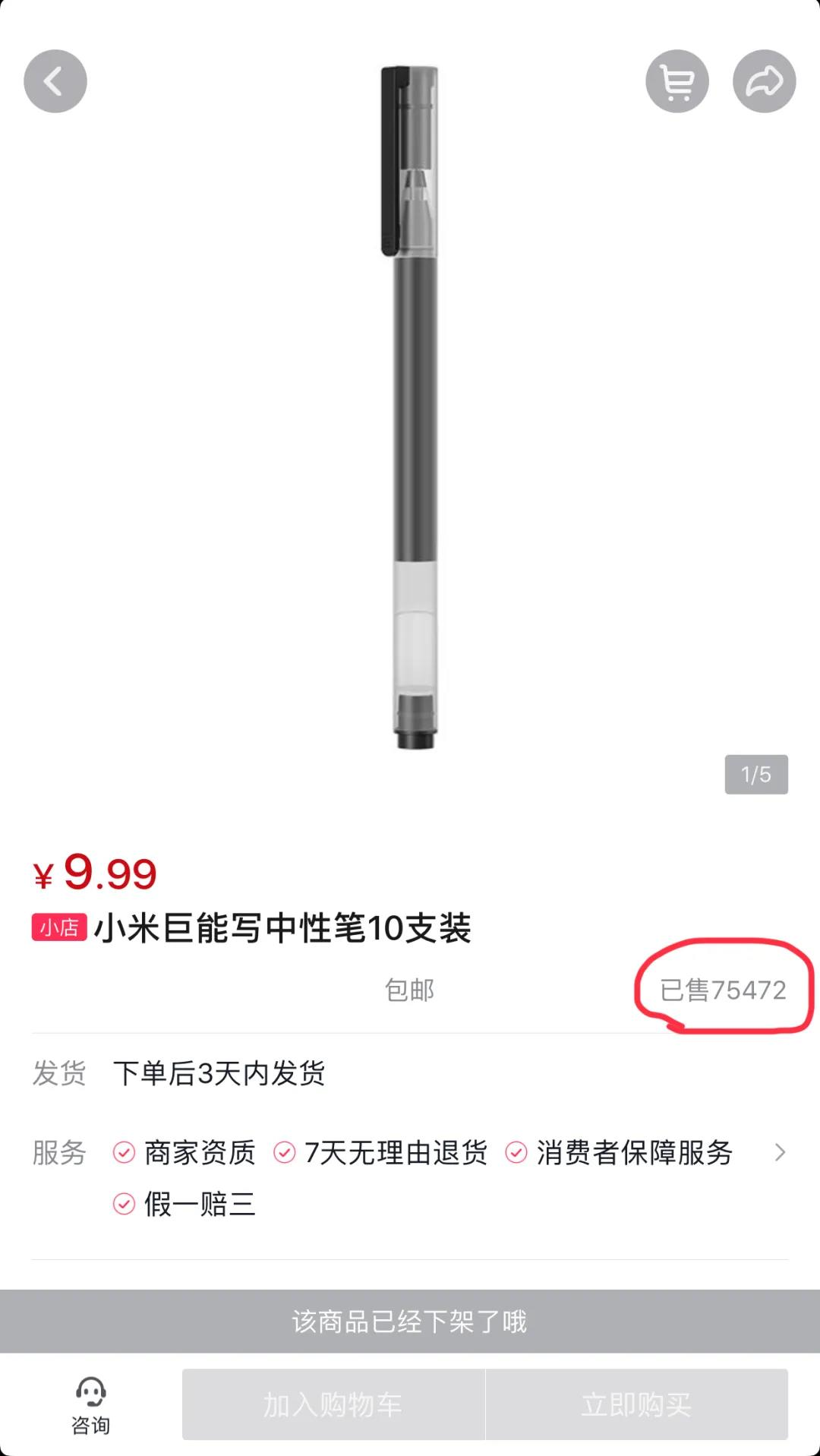Tap the share arrow icon
The width and height of the screenshot is (820, 1456).
[x=765, y=81]
